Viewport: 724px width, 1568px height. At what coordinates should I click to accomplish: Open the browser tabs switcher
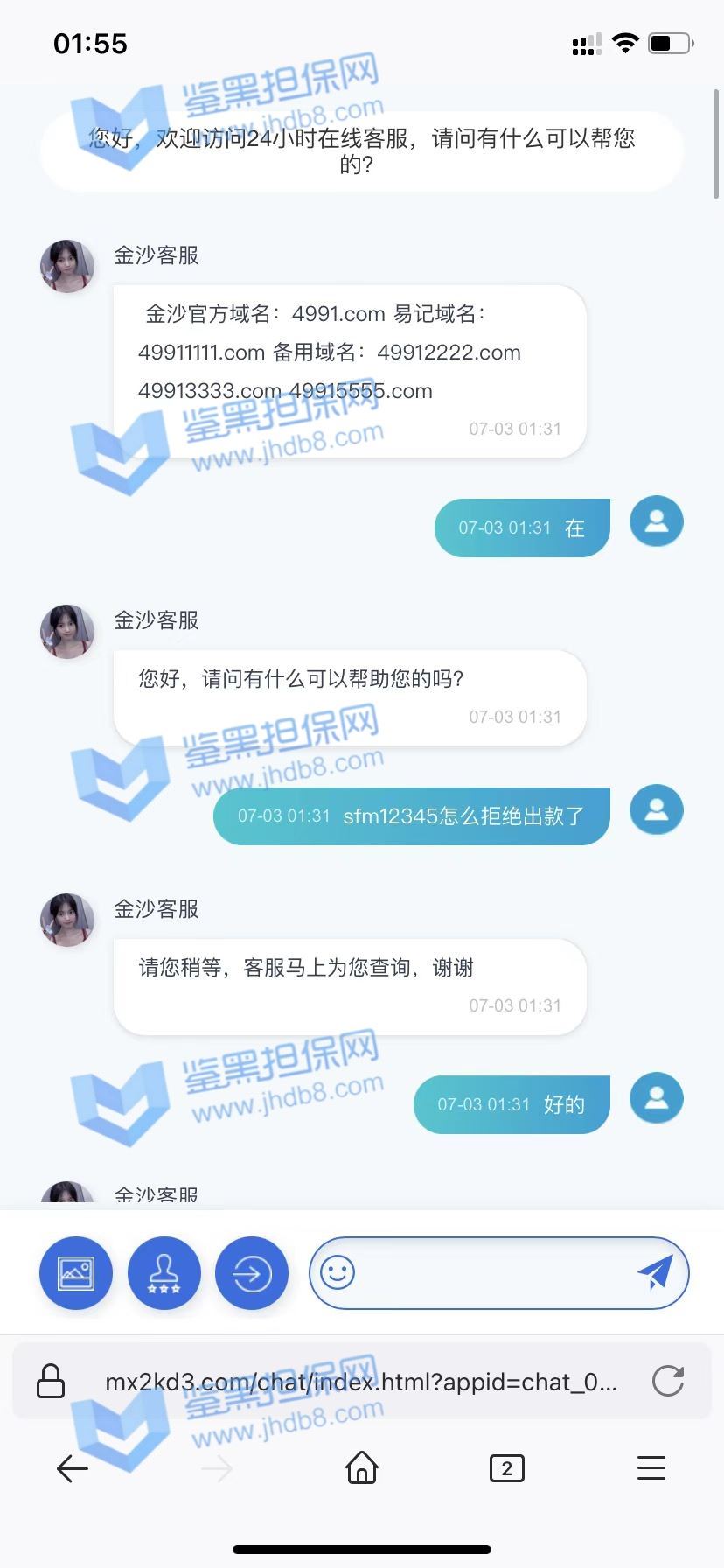pyautogui.click(x=506, y=1467)
